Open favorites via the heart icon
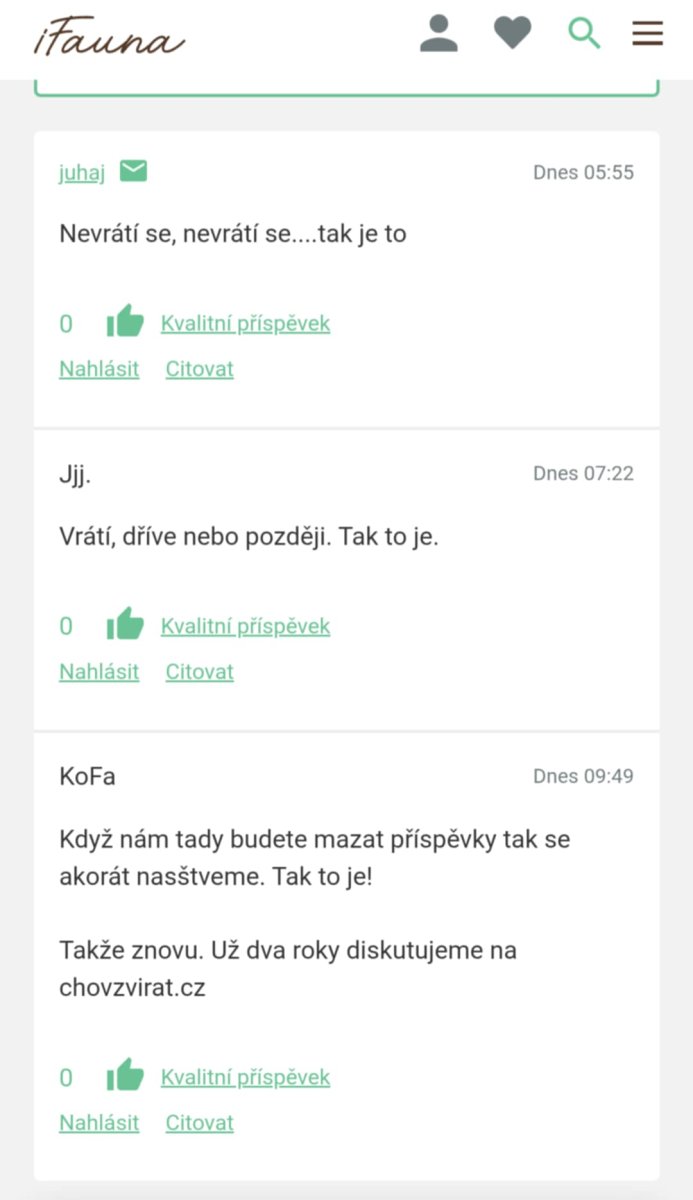 pyautogui.click(x=512, y=34)
